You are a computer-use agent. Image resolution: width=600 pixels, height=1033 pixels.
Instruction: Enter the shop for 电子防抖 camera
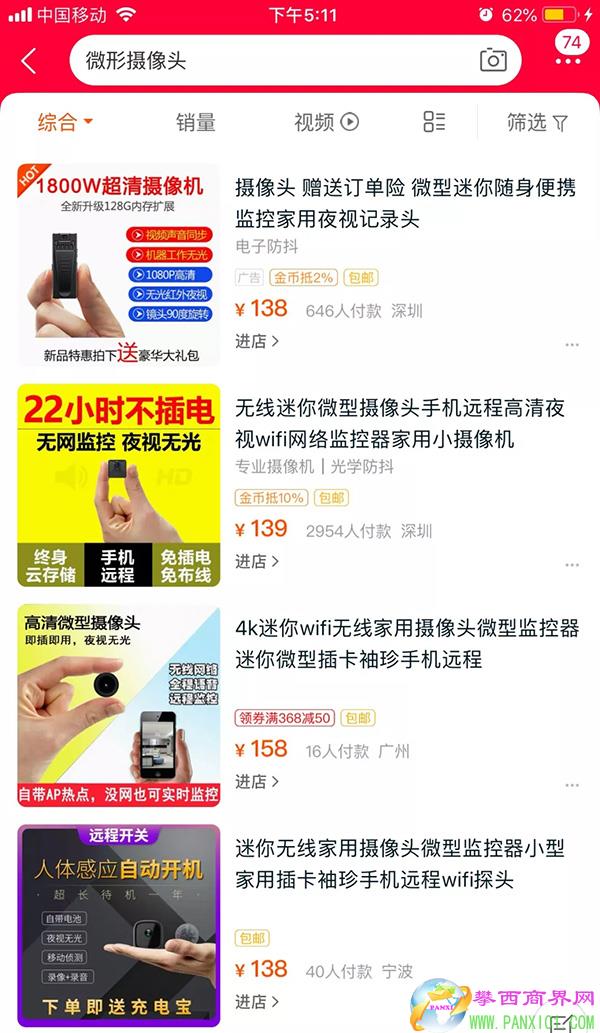coord(257,341)
